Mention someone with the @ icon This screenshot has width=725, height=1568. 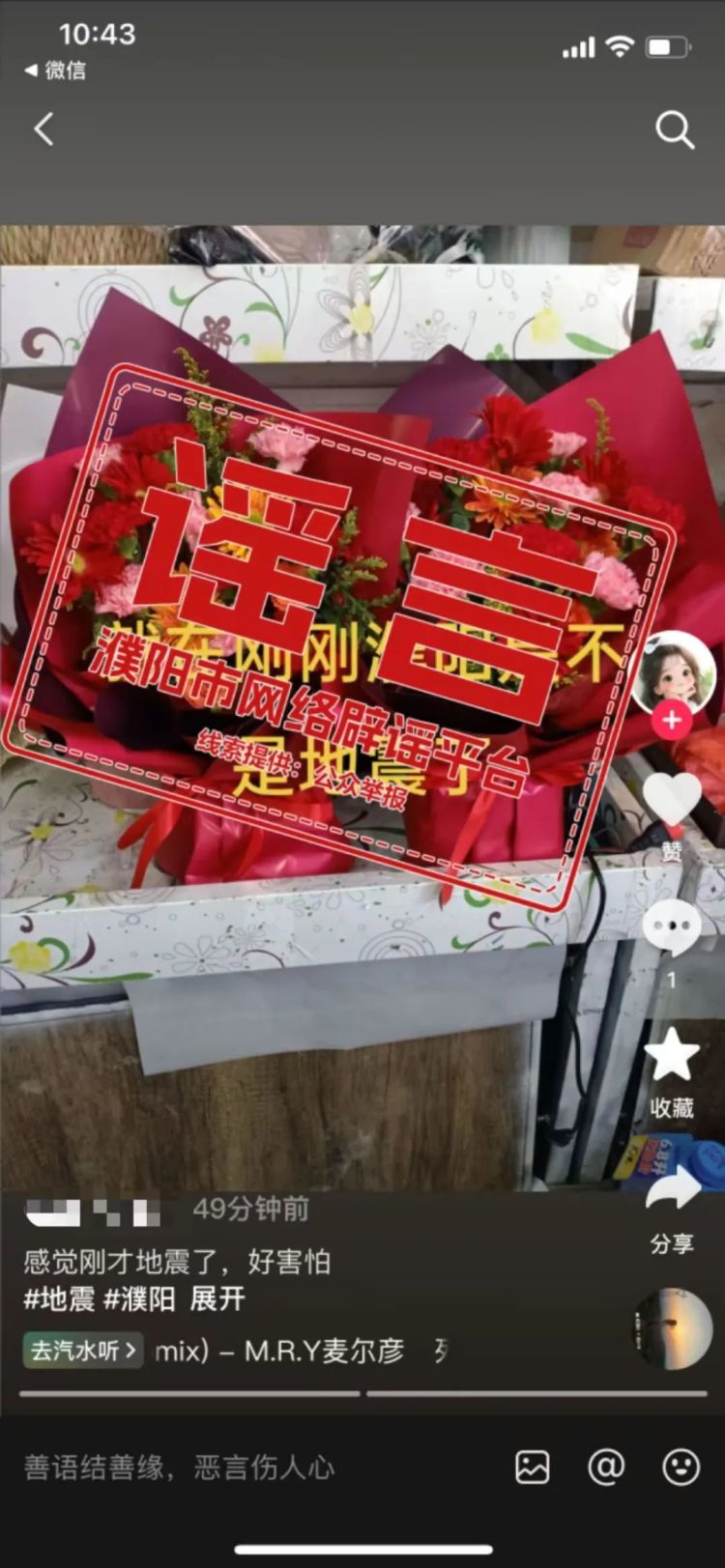606,1468
